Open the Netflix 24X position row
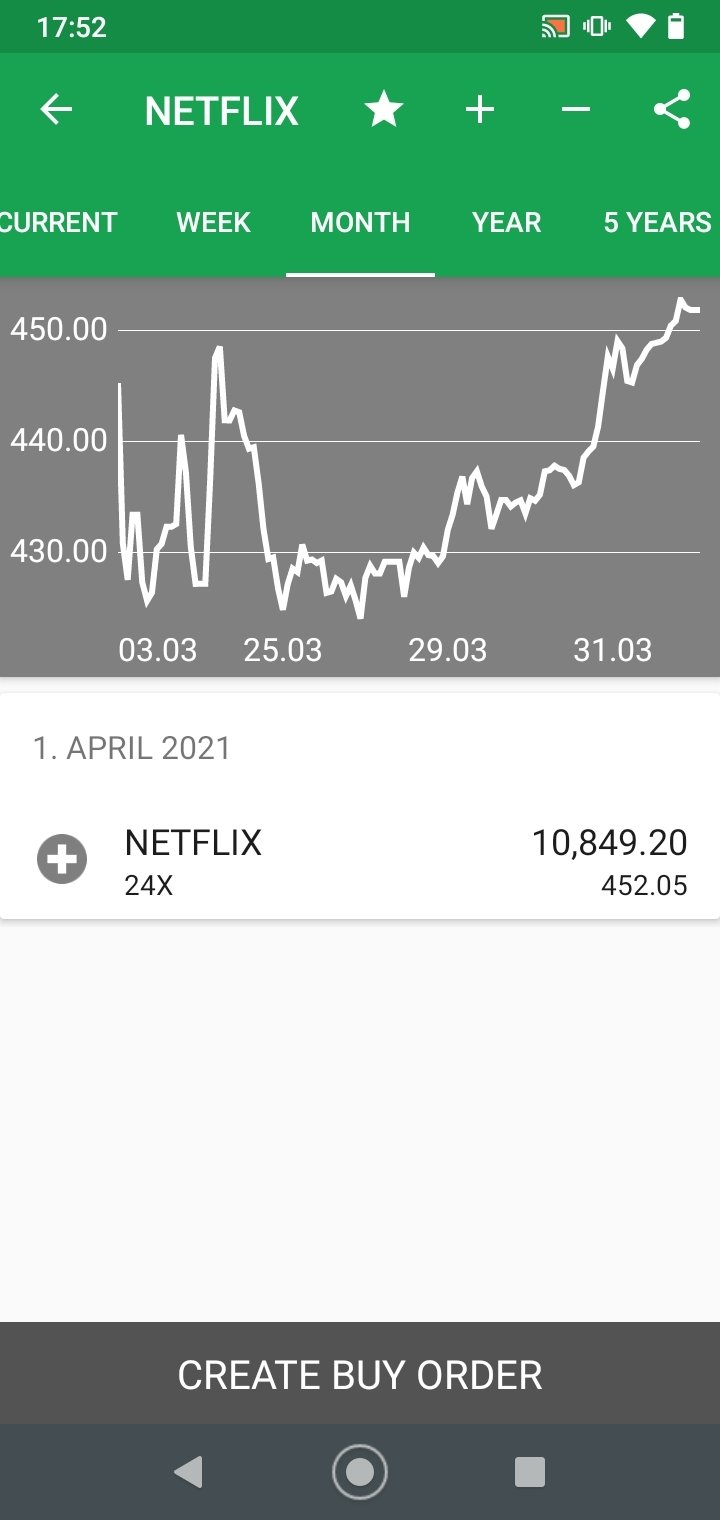Viewport: 720px width, 1520px height. [360, 860]
